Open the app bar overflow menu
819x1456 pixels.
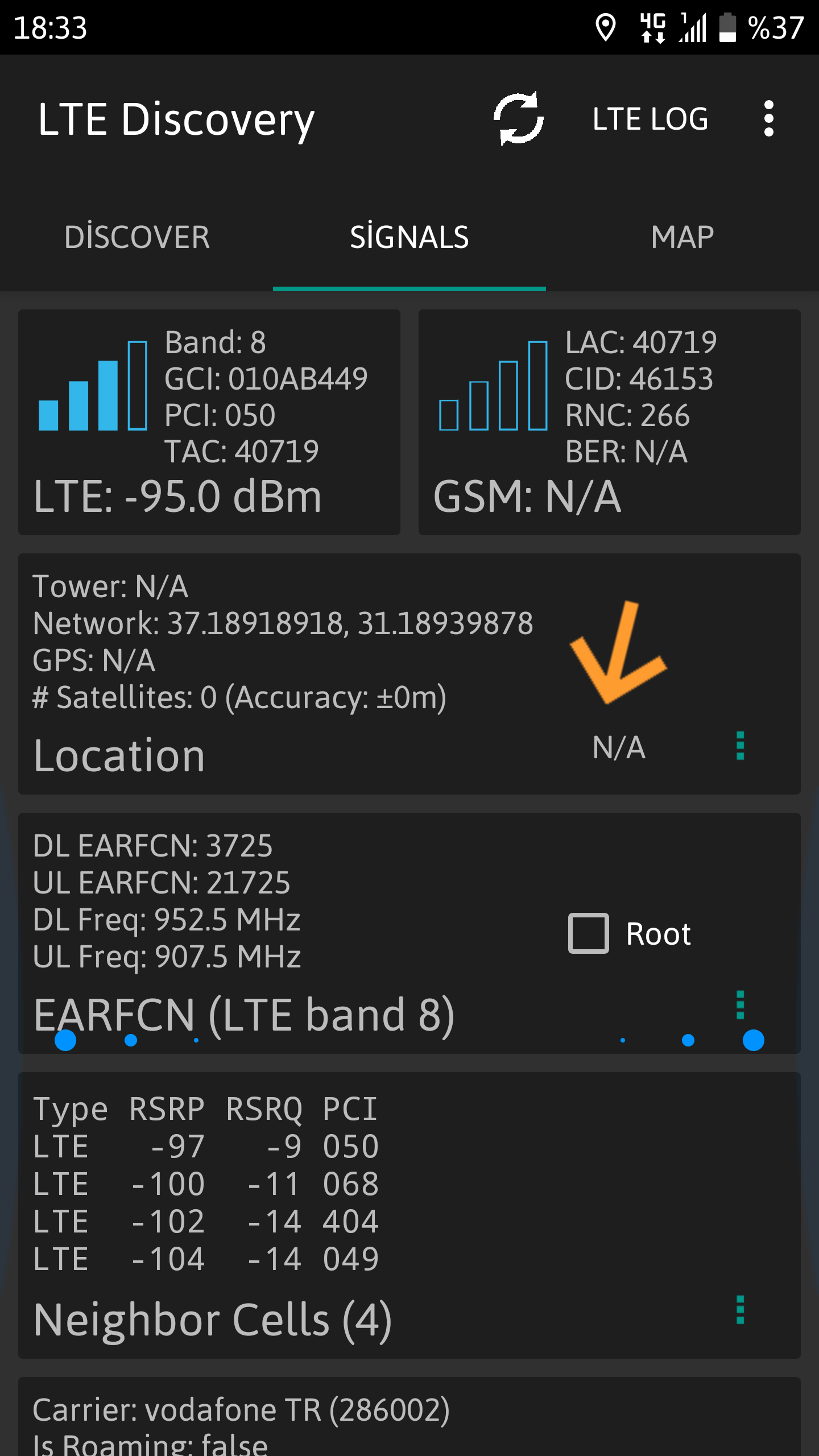pos(769,119)
